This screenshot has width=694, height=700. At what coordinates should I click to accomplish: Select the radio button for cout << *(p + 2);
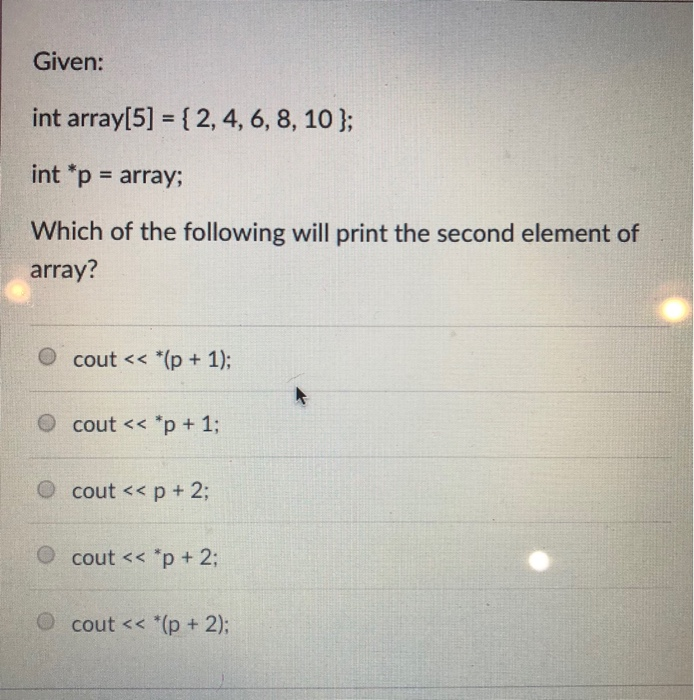click(x=45, y=623)
